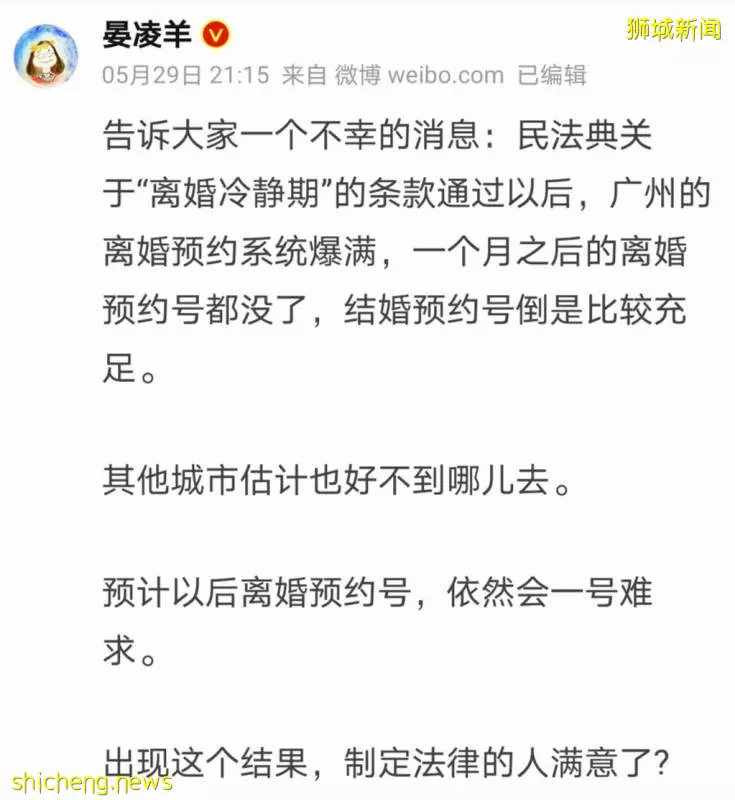Open the username 晏凌羊
The image size is (735, 800).
coord(146,34)
